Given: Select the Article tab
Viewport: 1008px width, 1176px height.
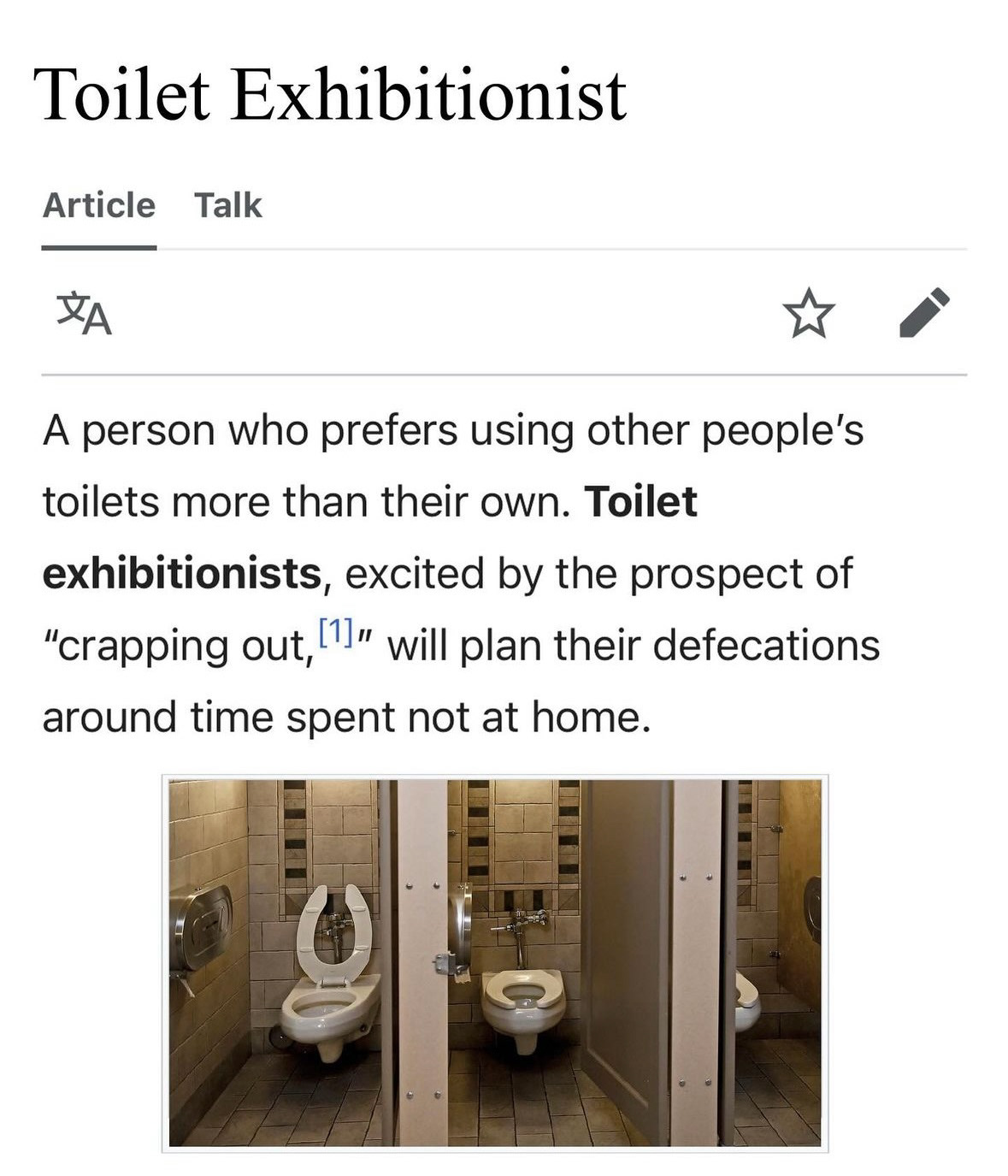Looking at the screenshot, I should click(x=99, y=206).
